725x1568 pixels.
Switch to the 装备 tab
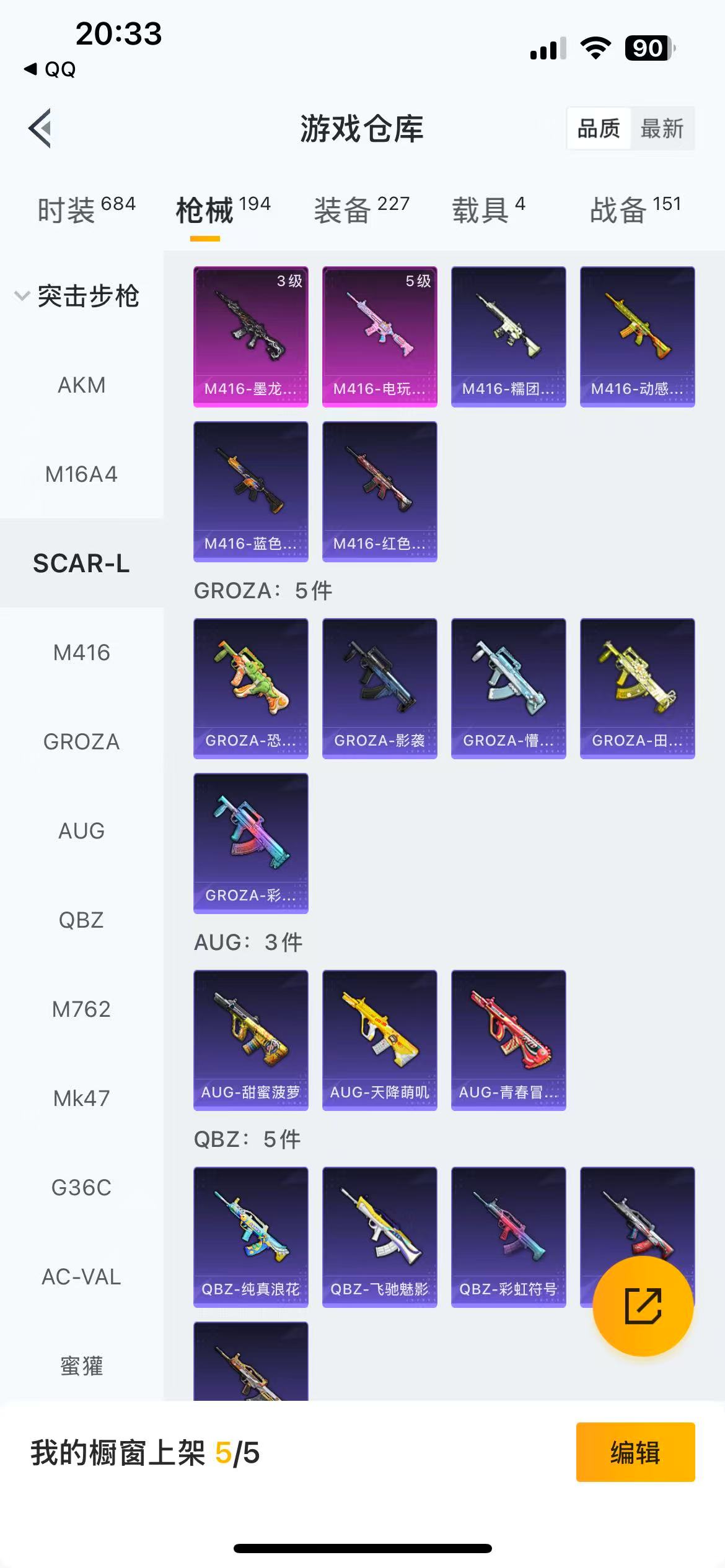(361, 209)
